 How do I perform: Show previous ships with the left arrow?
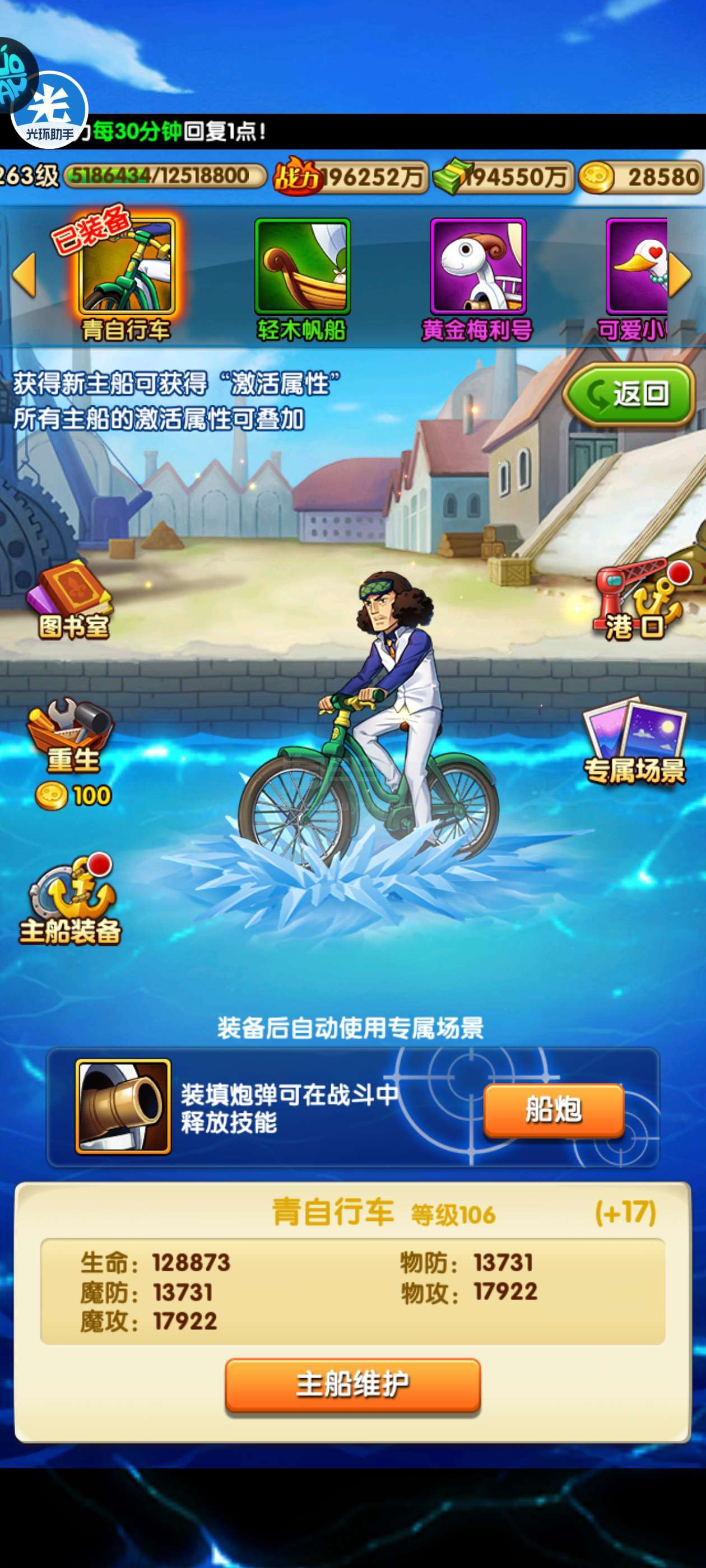click(24, 274)
